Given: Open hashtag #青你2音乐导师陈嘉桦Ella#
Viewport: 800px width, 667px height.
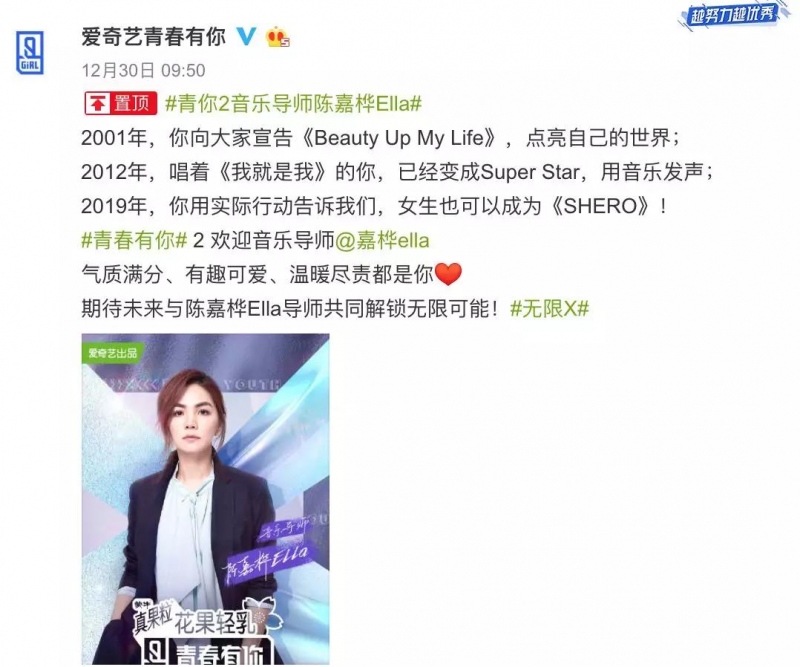Looking at the screenshot, I should click(x=291, y=103).
